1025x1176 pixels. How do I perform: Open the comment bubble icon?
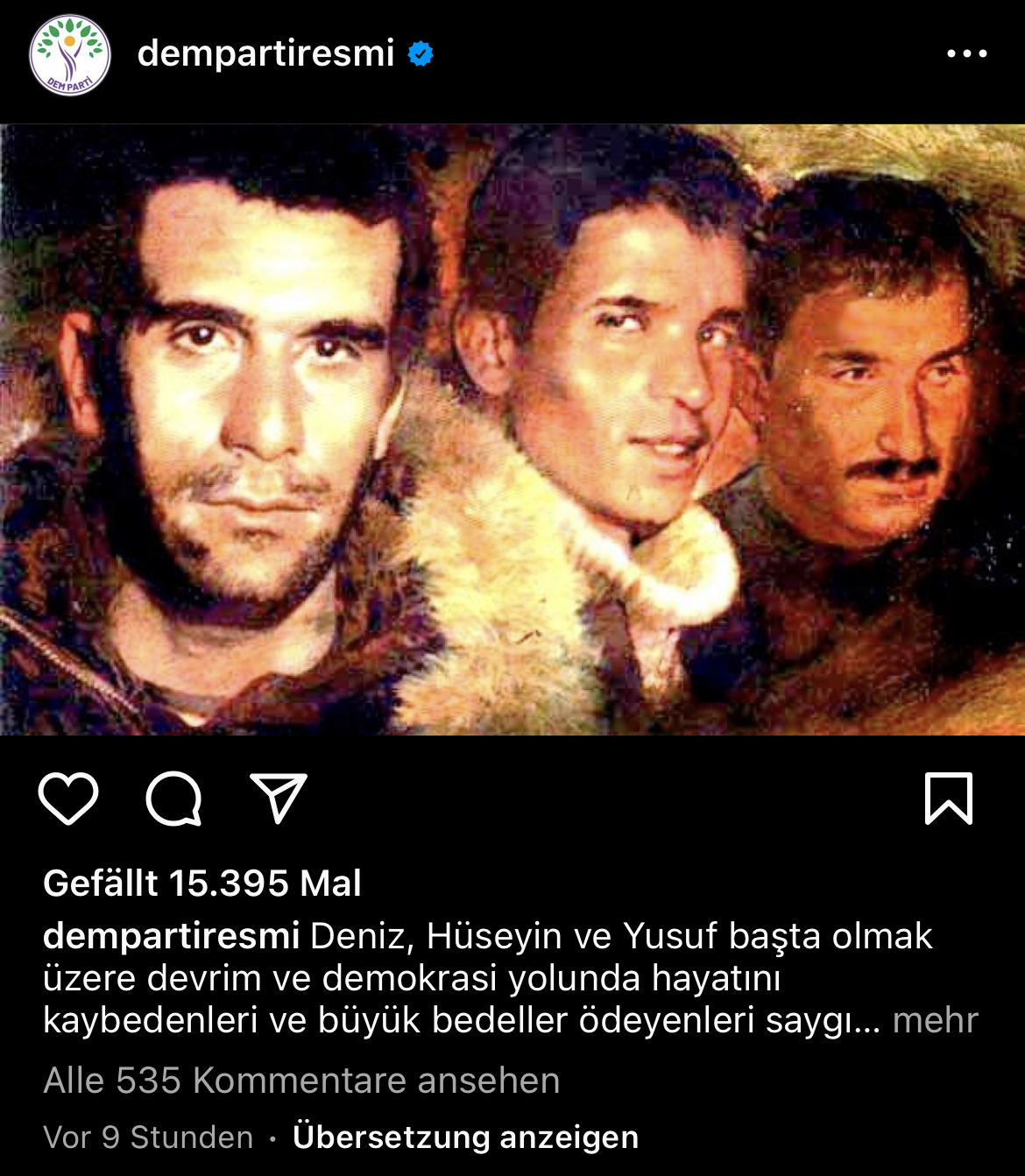(x=173, y=799)
